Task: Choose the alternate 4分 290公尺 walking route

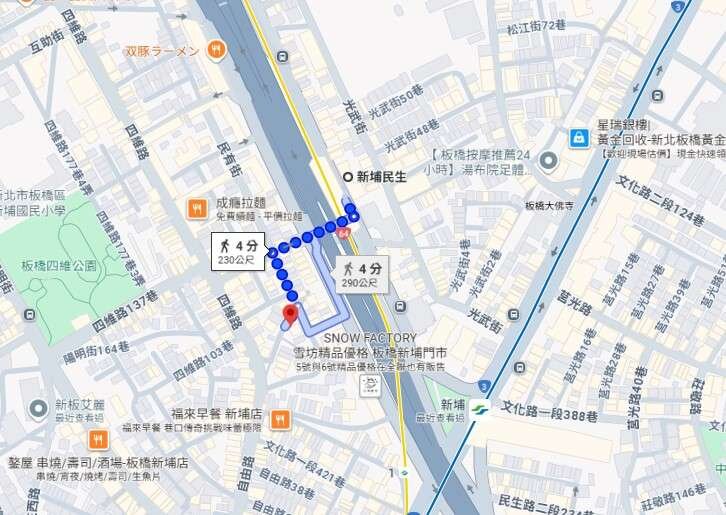Action: [361, 274]
